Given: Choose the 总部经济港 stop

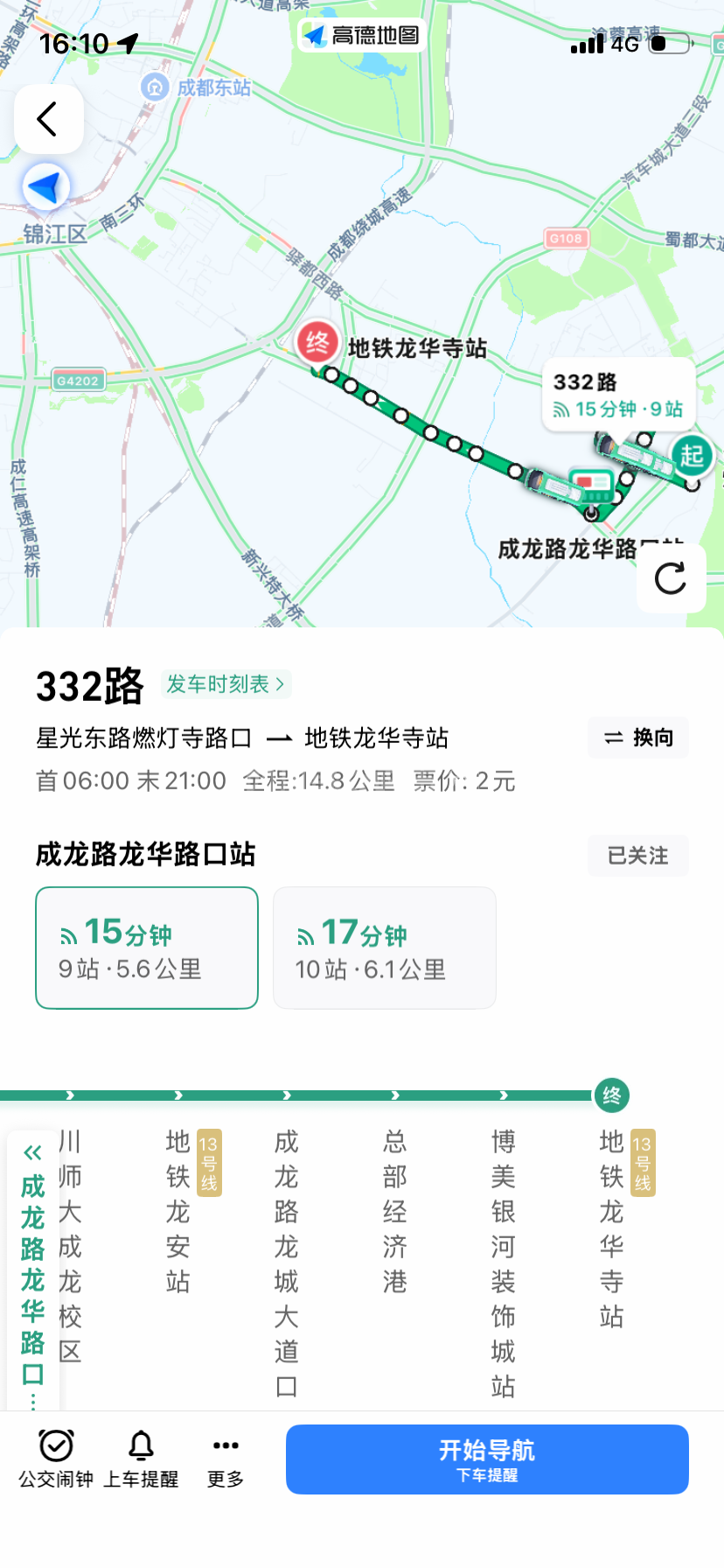Looking at the screenshot, I should 395,1212.
